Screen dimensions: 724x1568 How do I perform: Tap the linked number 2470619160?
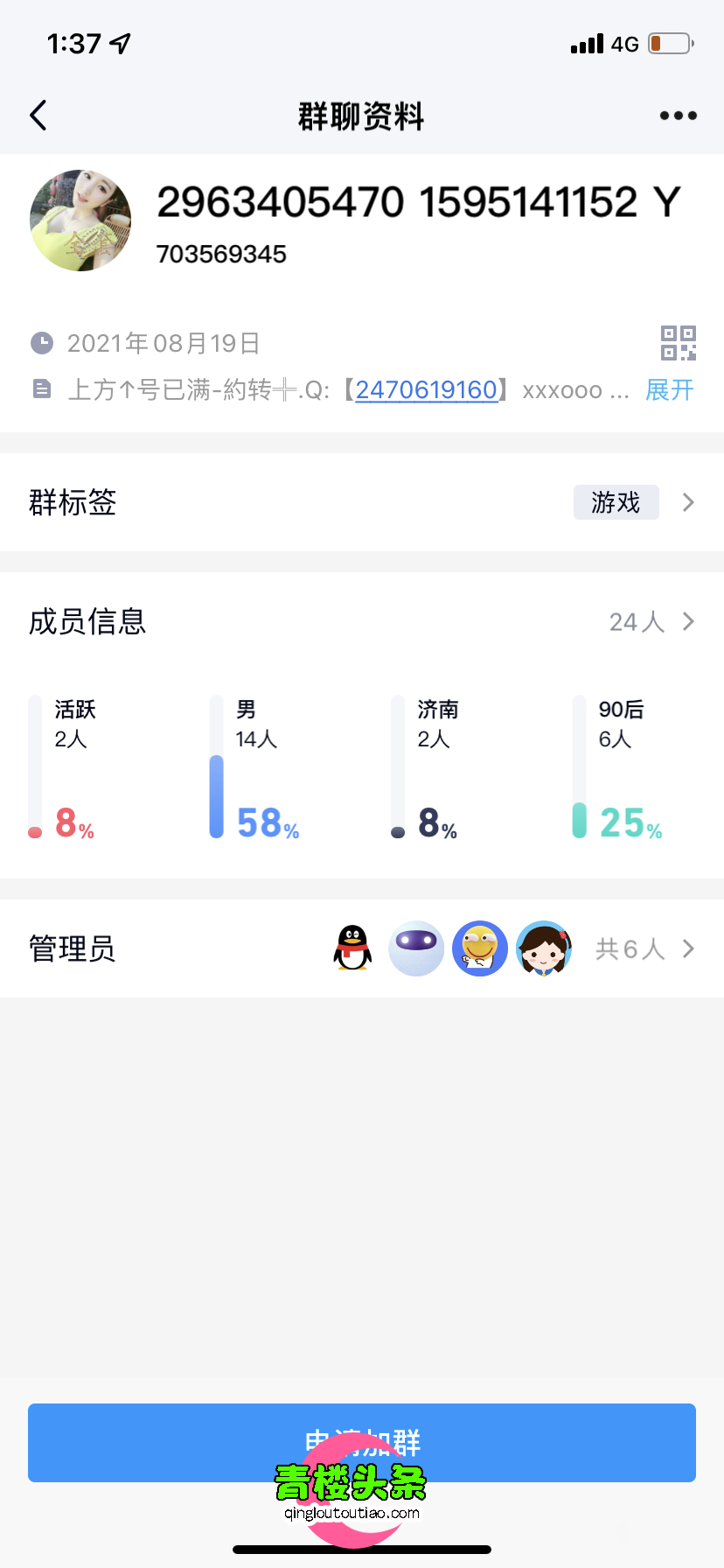tap(427, 389)
